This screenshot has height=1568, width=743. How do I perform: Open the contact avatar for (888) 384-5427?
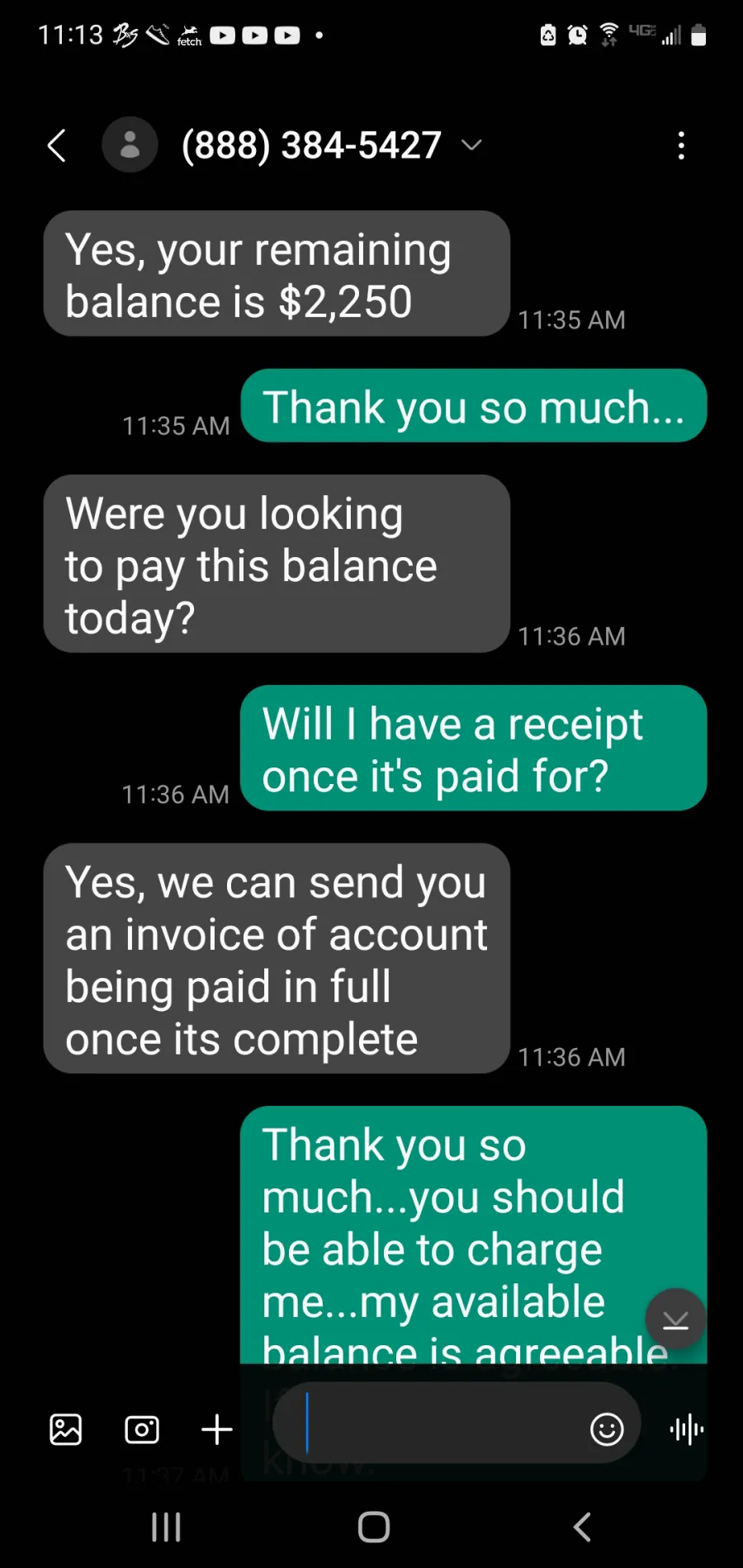[x=130, y=144]
